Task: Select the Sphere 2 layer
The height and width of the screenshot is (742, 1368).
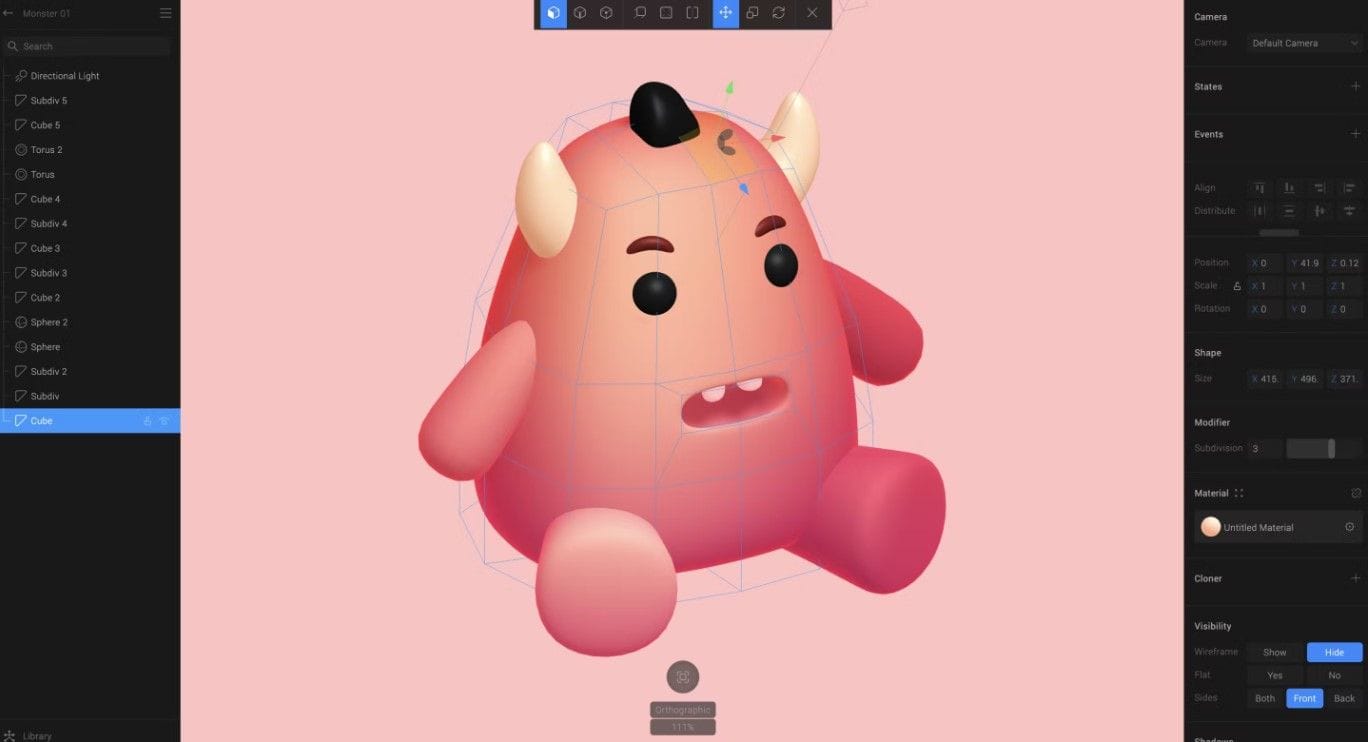Action: coord(49,322)
